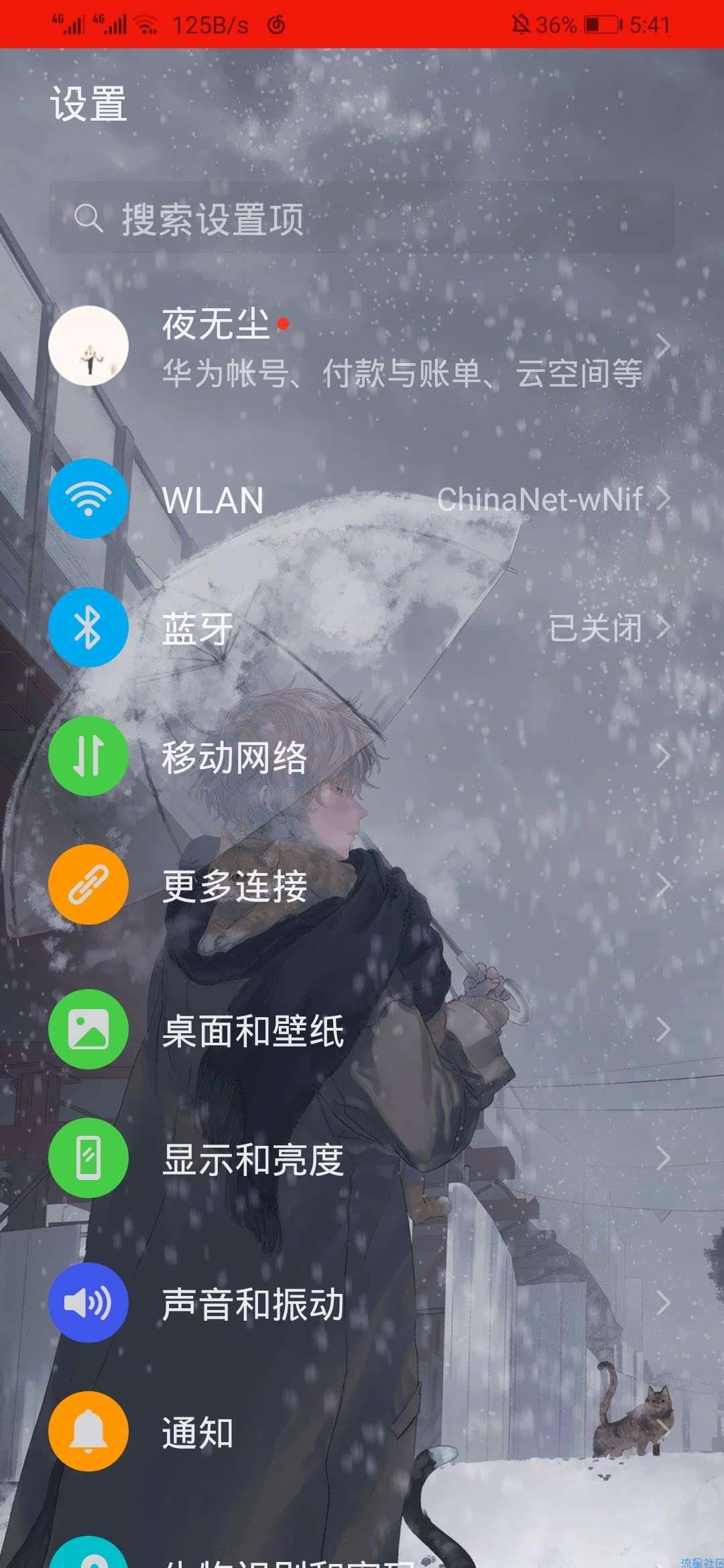Tap the 搜索设置项 search field

point(362,218)
